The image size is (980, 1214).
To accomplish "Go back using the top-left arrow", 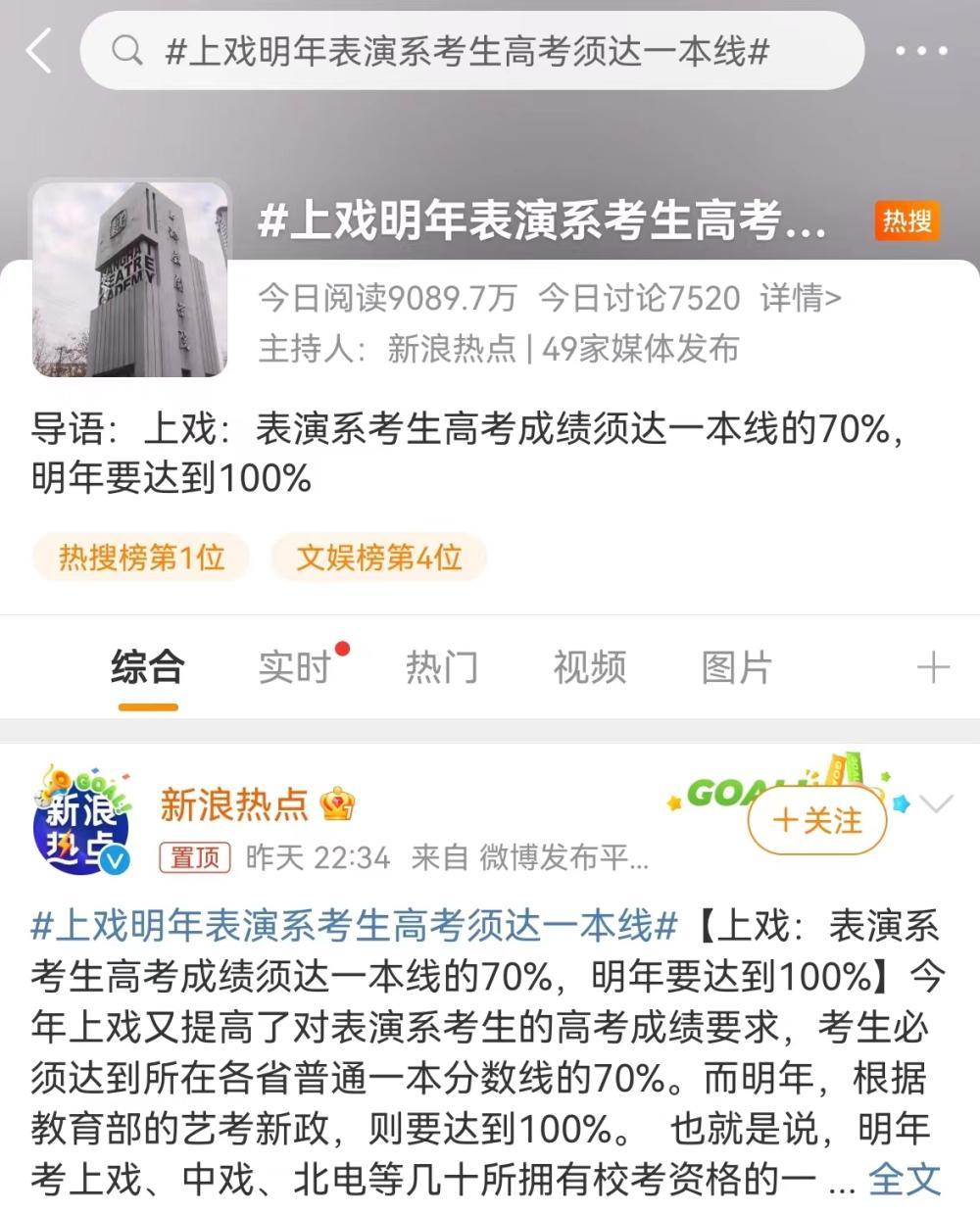I will point(39,50).
